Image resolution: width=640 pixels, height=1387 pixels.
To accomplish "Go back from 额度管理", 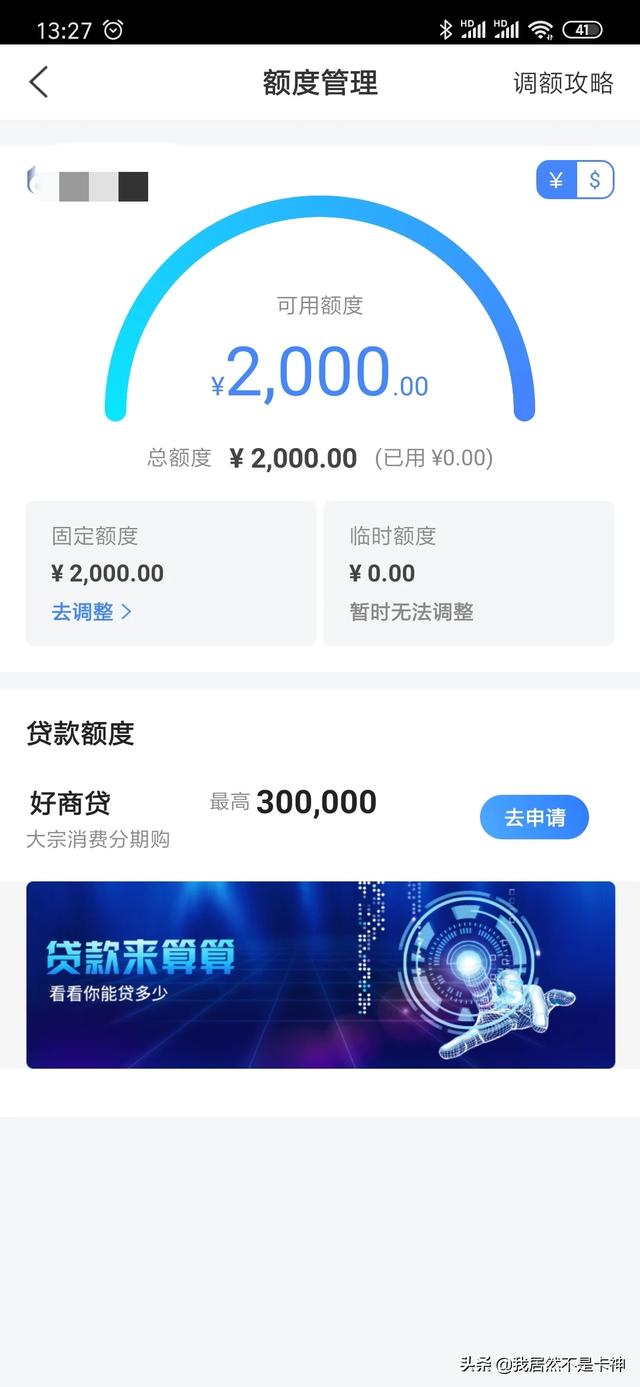I will pyautogui.click(x=38, y=82).
